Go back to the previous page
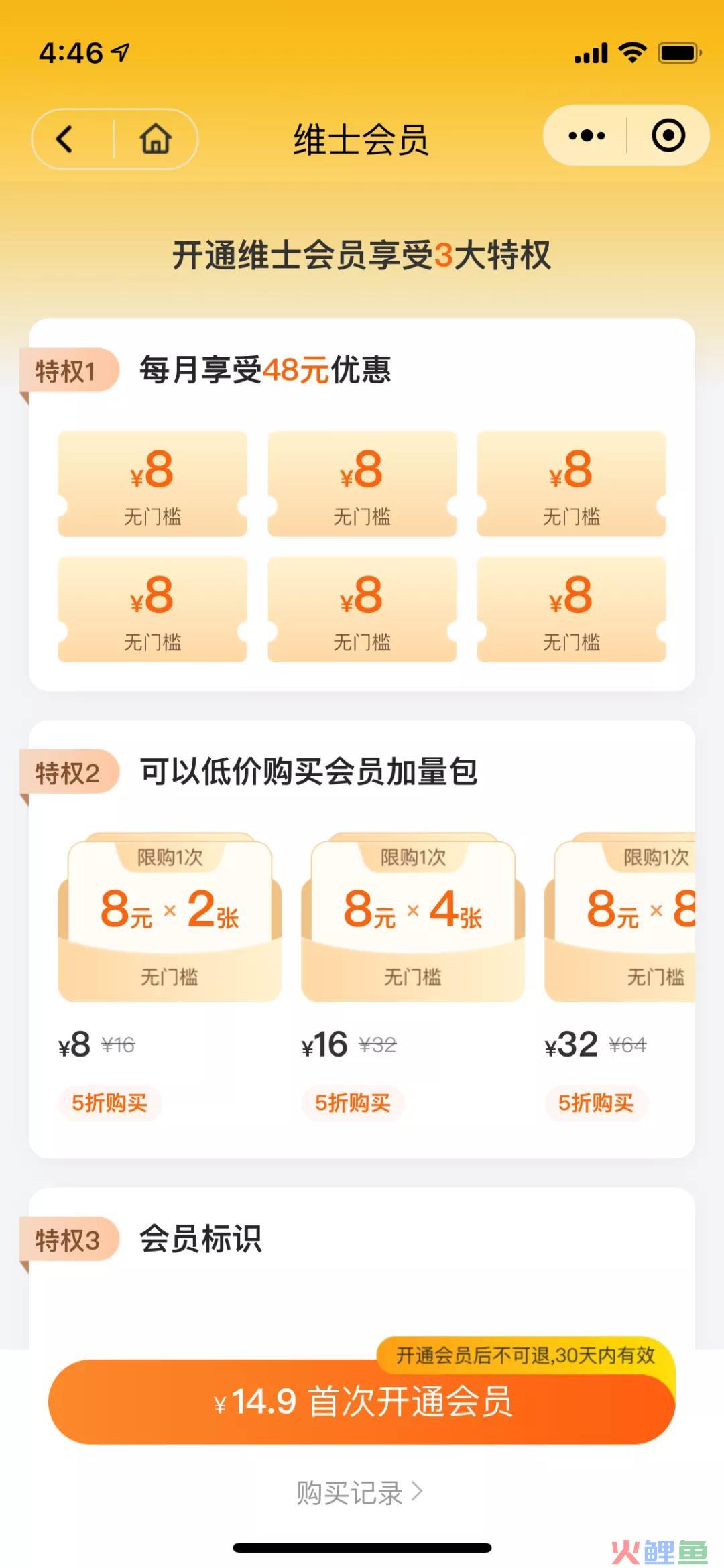Screen dimensions: 724x1568 click(65, 139)
